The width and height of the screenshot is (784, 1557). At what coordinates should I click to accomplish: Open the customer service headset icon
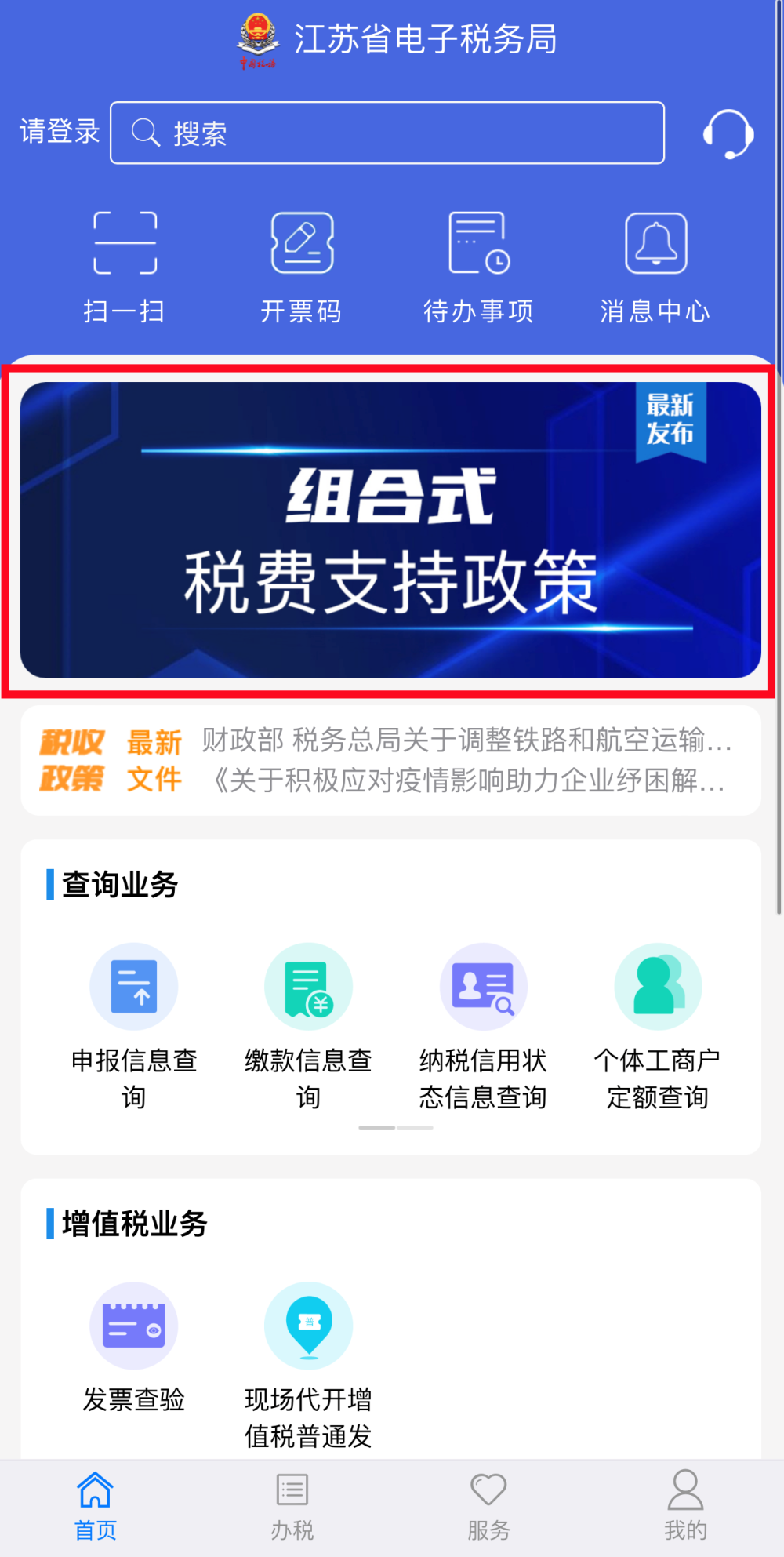coord(728,133)
